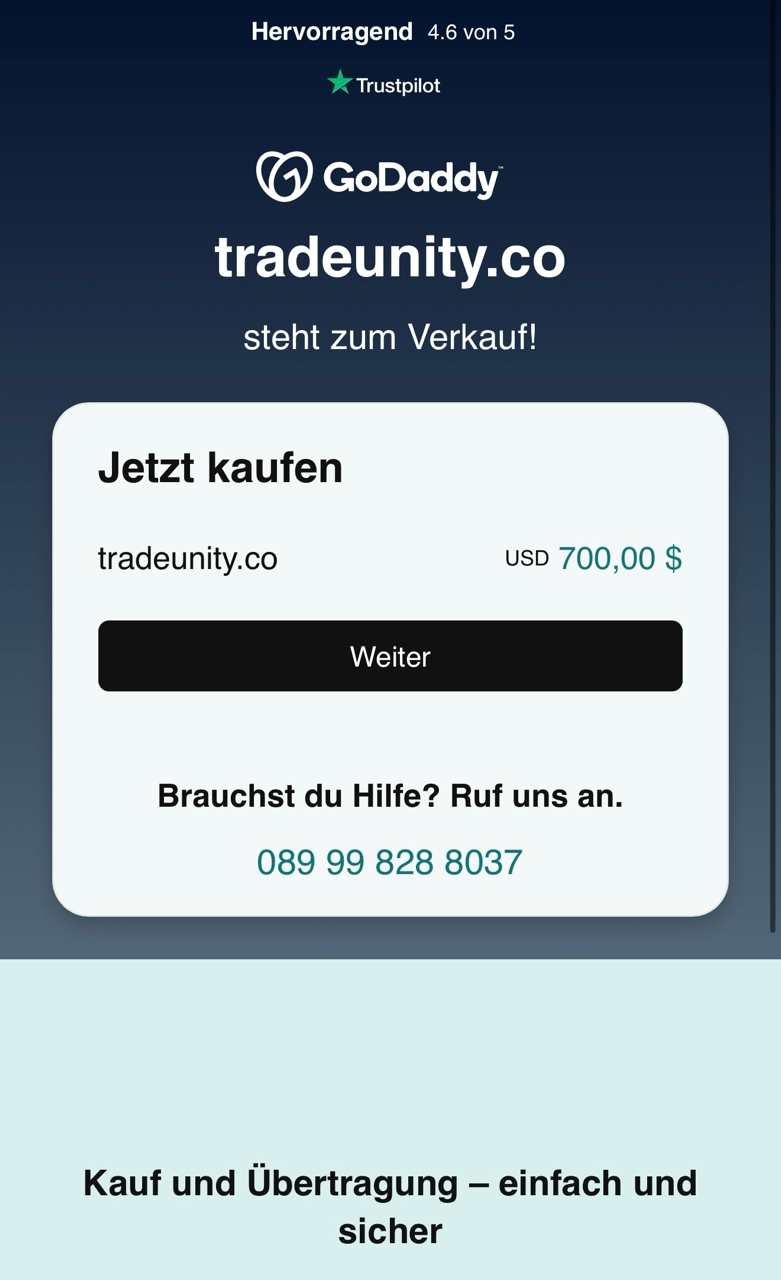Viewport: 781px width, 1280px height.
Task: Click the Jetzt kaufen card title
Action: [x=220, y=467]
